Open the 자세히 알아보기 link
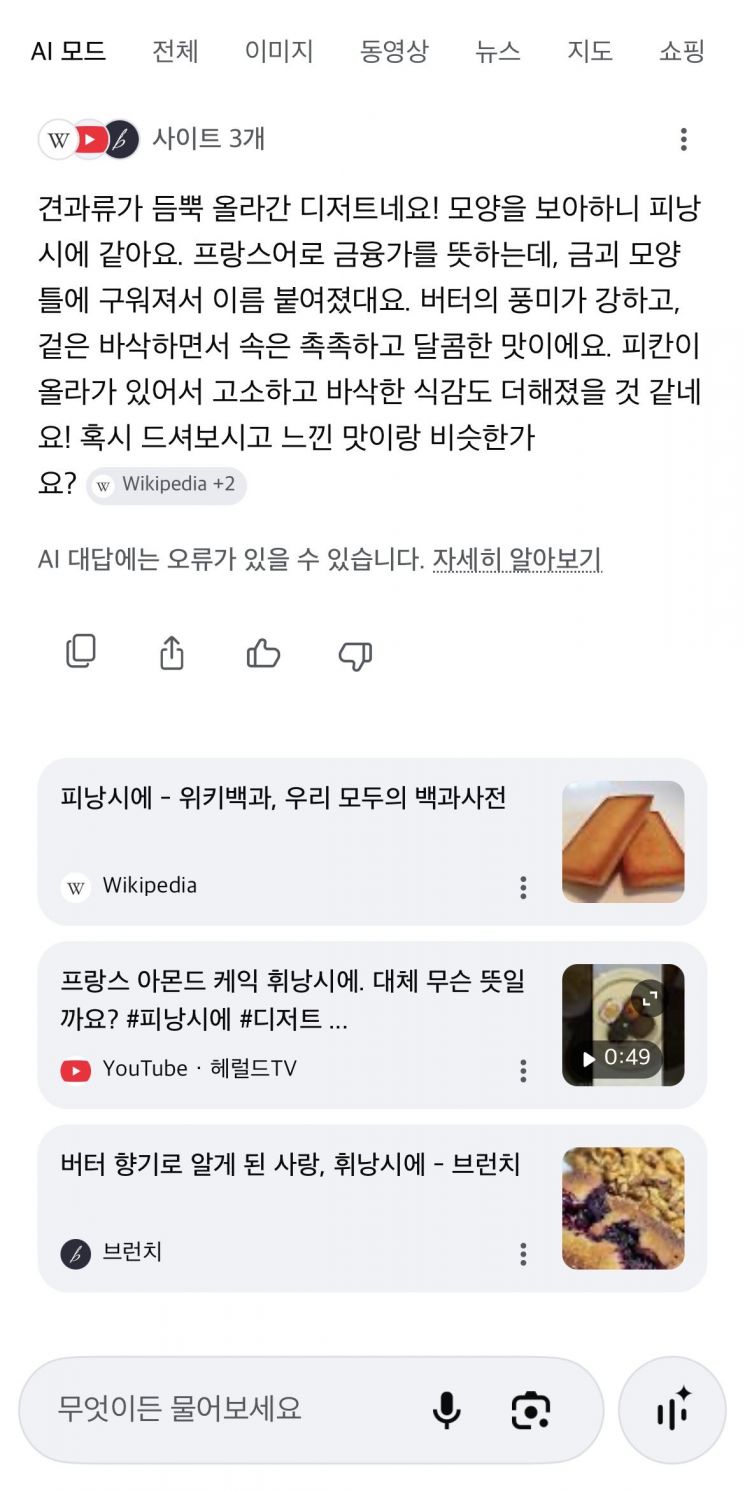Image resolution: width=745 pixels, height=1491 pixels. pyautogui.click(x=516, y=560)
